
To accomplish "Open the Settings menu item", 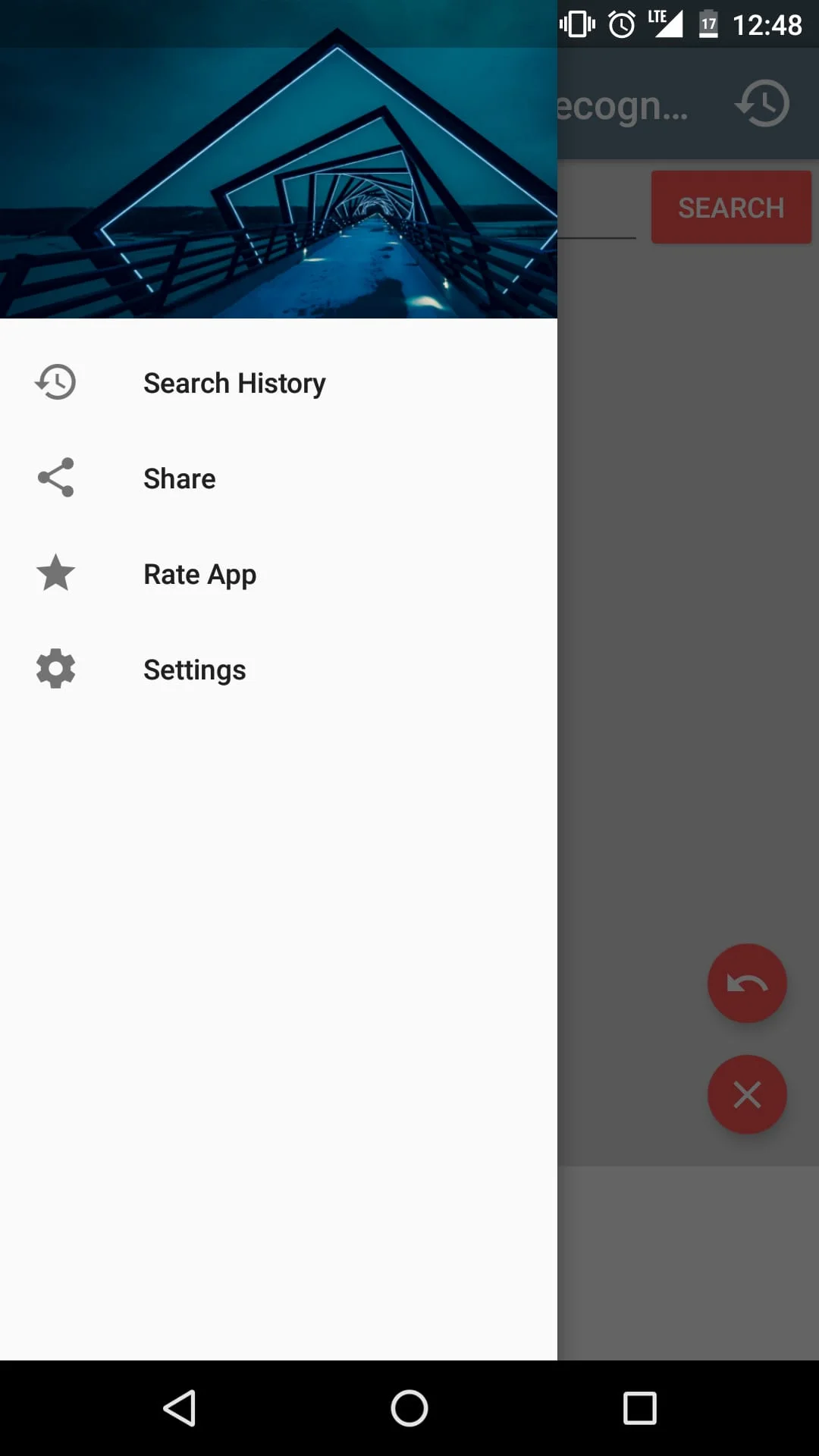I will 194,670.
